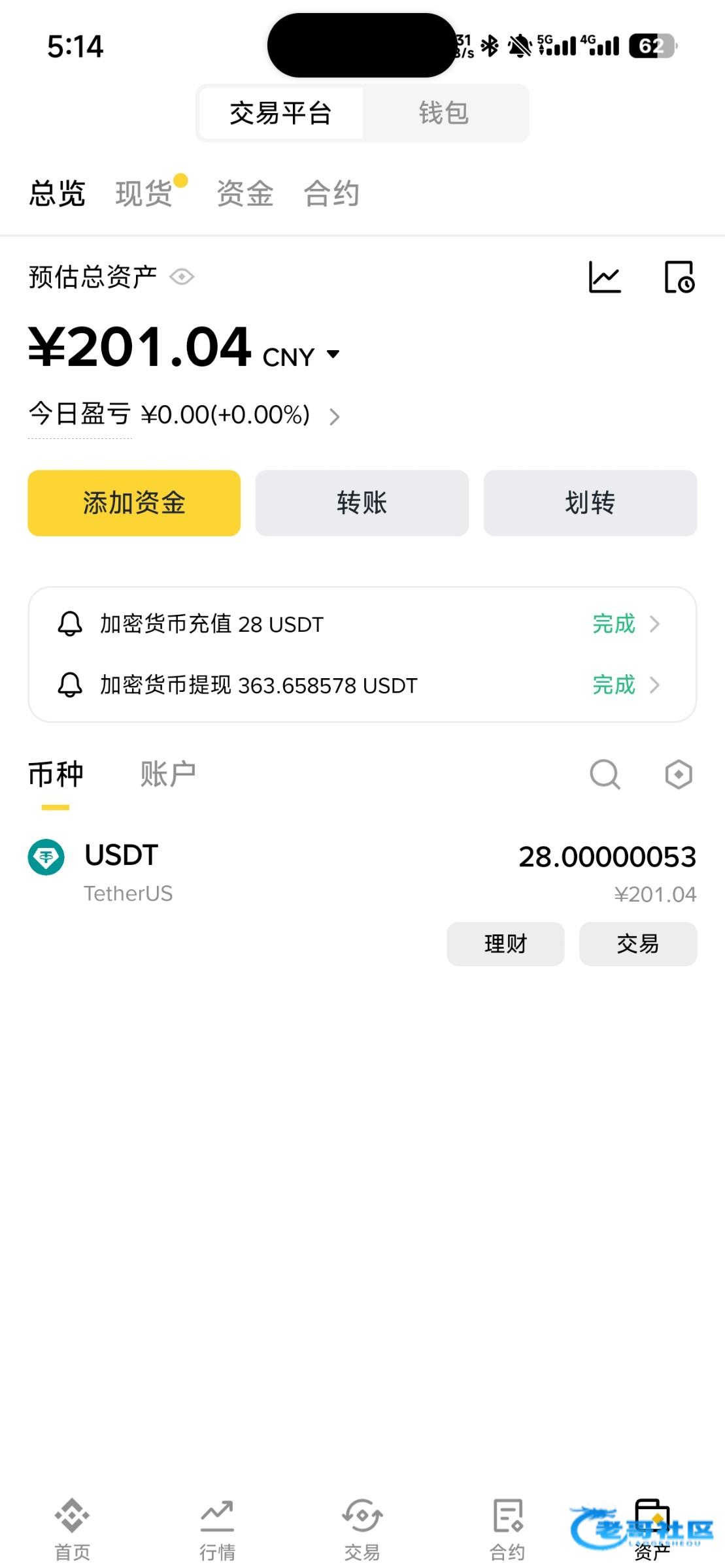
Task: Tap the 转账 button
Action: 362,503
